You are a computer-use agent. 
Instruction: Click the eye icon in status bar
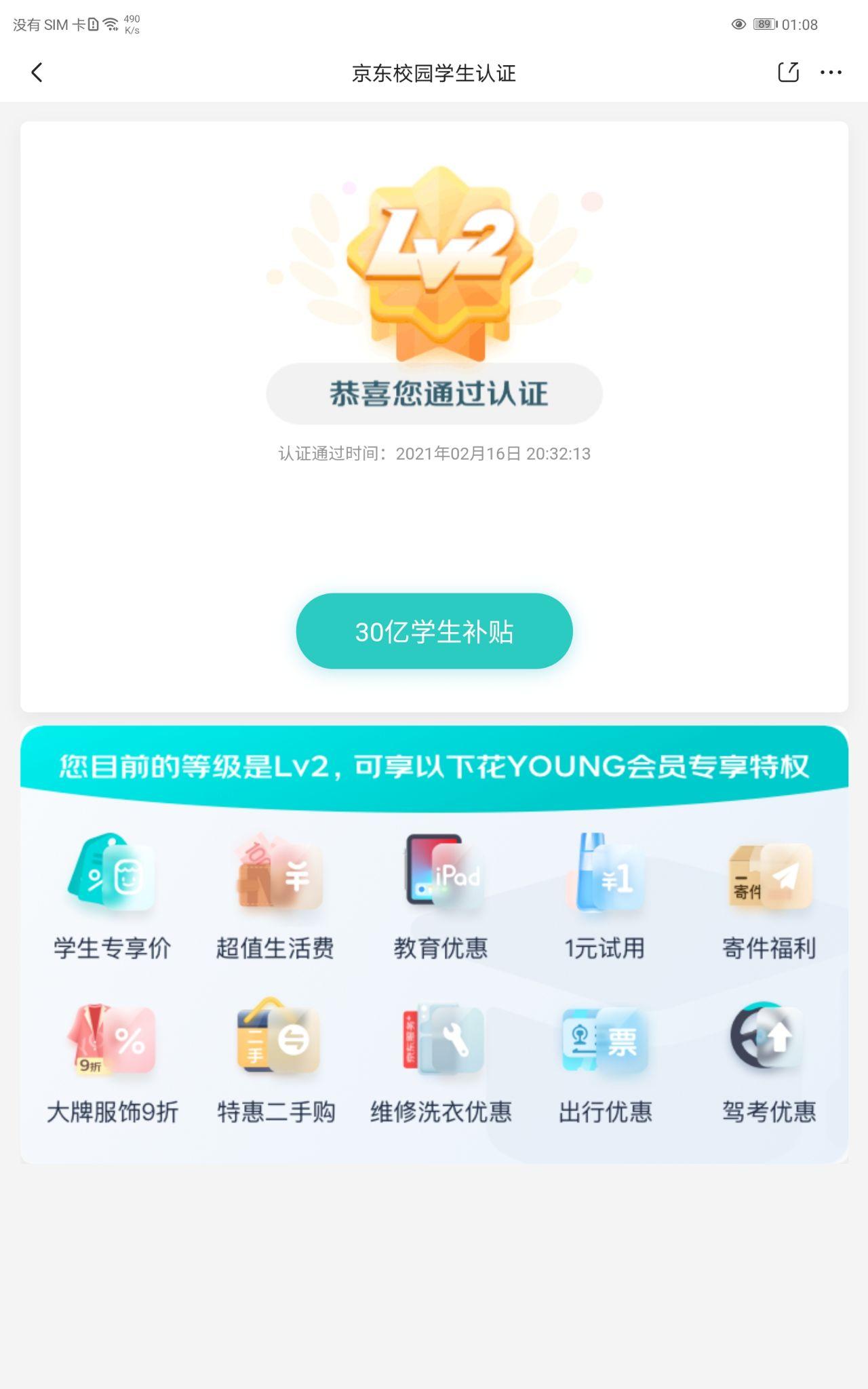coord(738,22)
